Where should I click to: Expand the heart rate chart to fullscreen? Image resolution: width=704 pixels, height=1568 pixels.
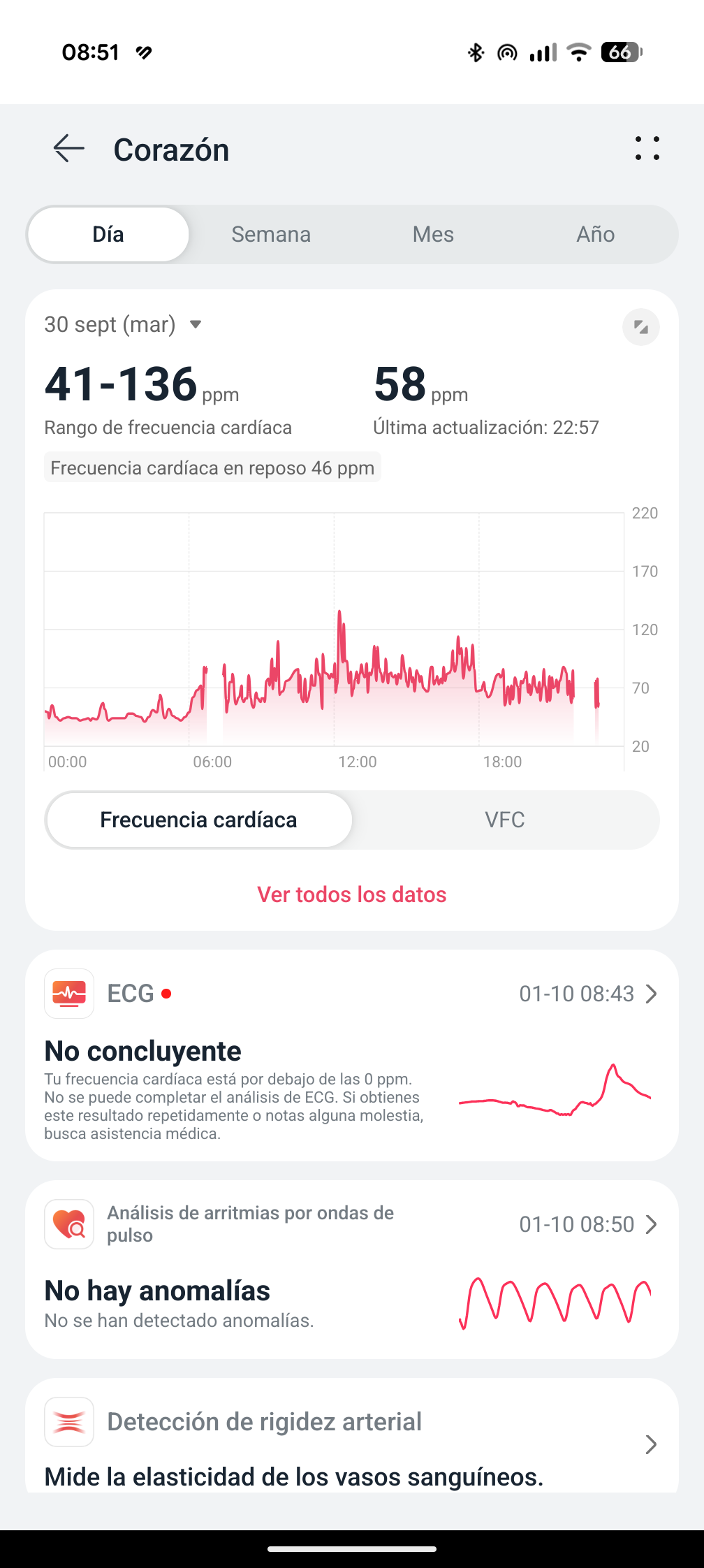point(640,327)
